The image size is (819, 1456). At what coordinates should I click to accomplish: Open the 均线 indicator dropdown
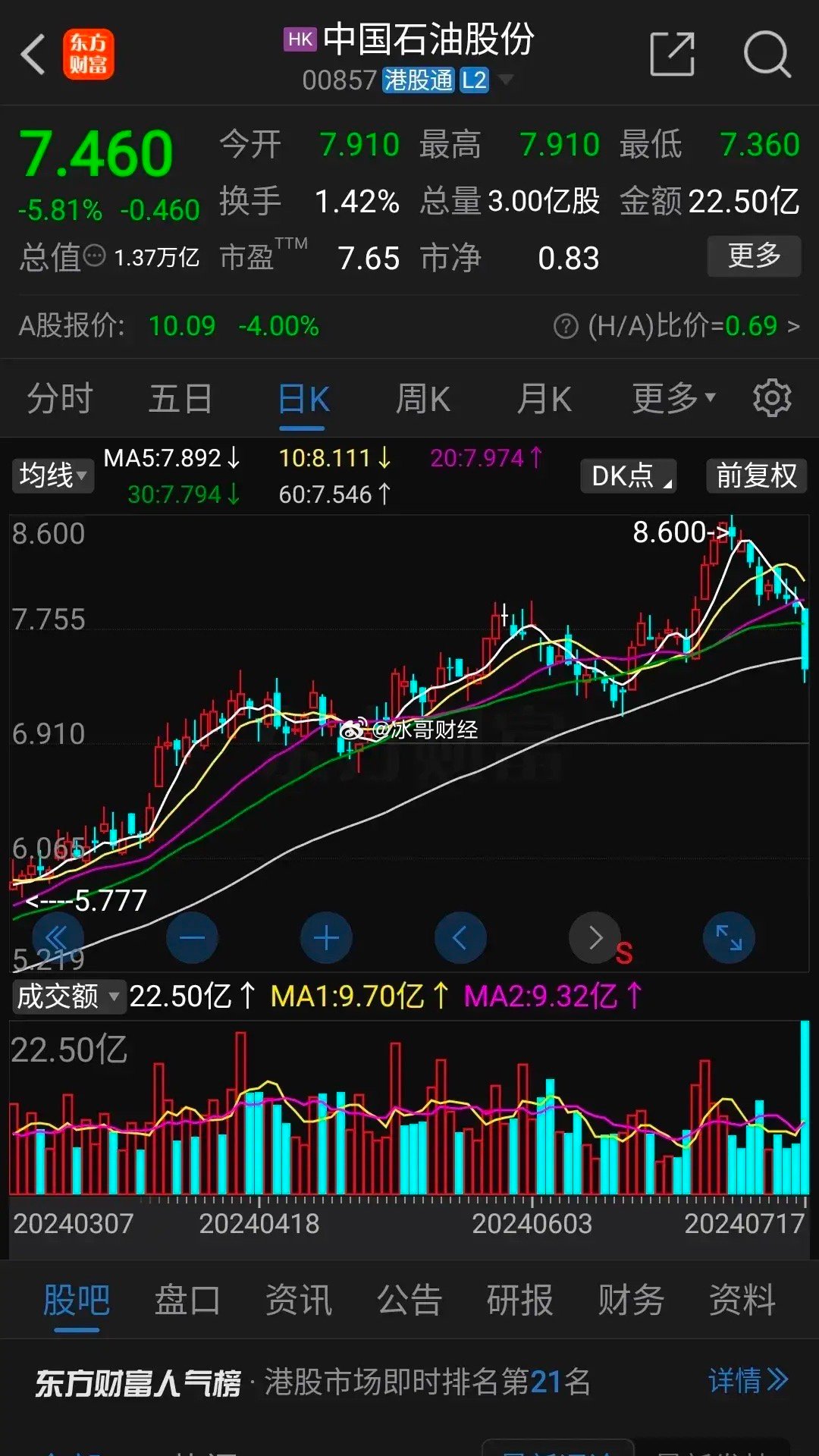(x=53, y=476)
